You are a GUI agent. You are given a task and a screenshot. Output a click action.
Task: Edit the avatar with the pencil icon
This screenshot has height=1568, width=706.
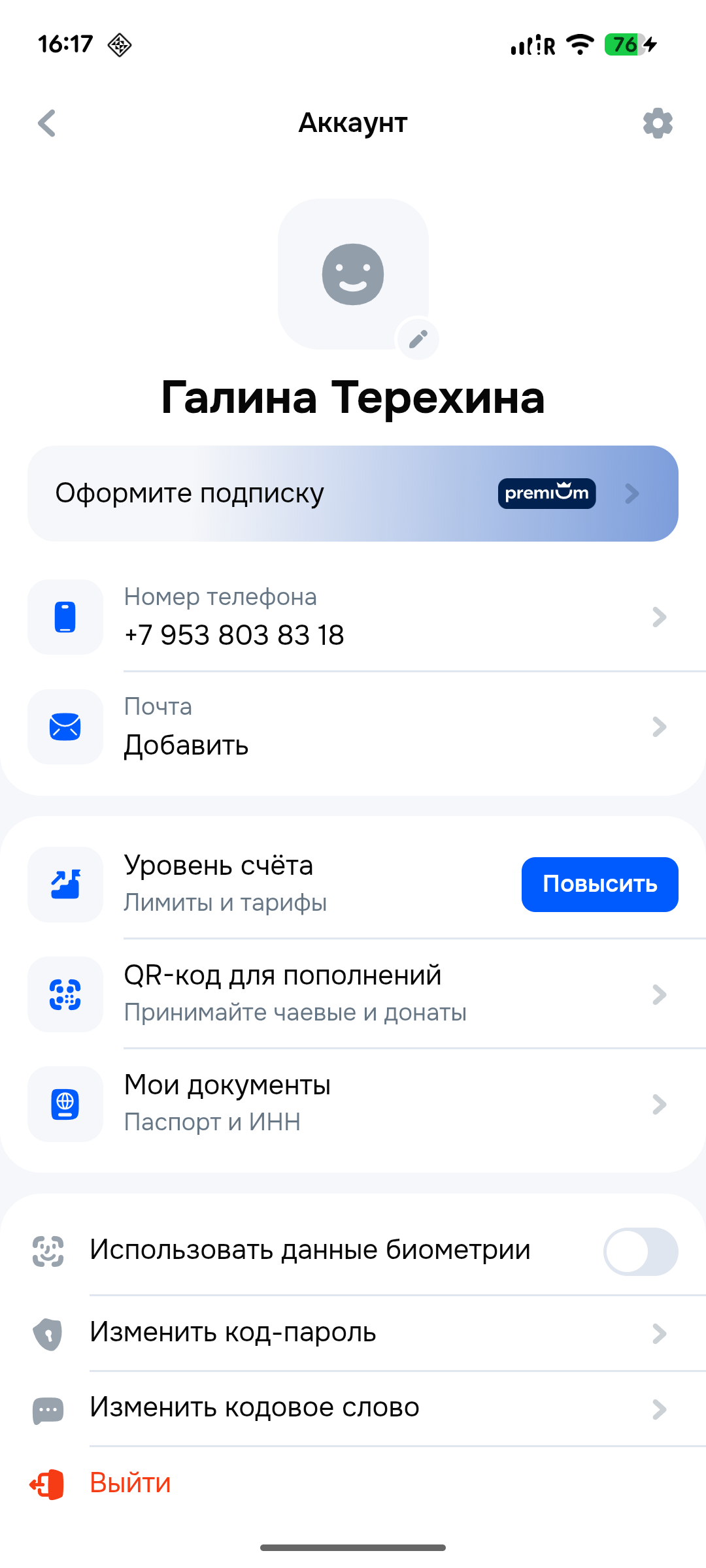tap(418, 339)
